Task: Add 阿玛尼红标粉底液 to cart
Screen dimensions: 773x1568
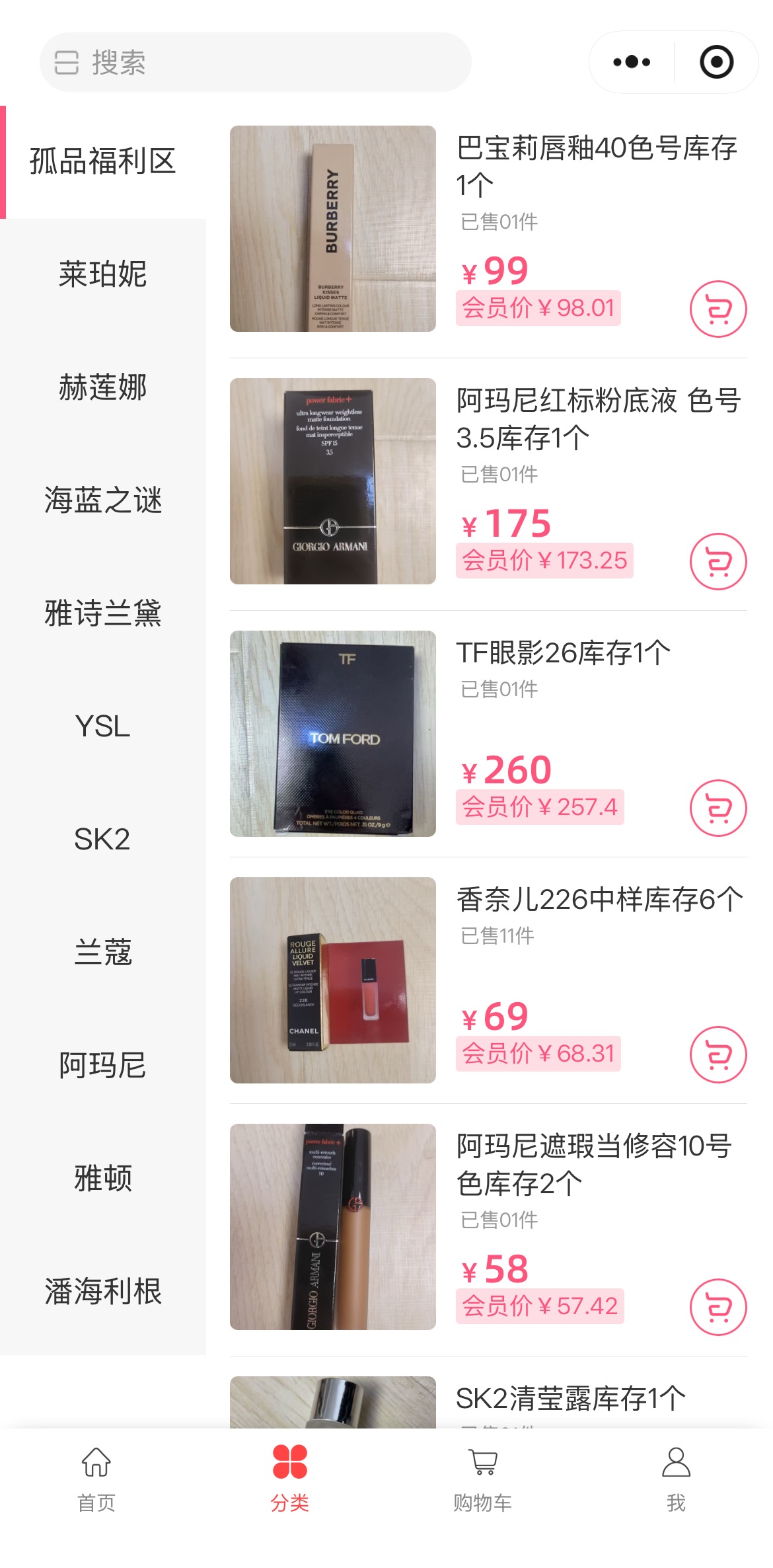Action: pyautogui.click(x=718, y=562)
